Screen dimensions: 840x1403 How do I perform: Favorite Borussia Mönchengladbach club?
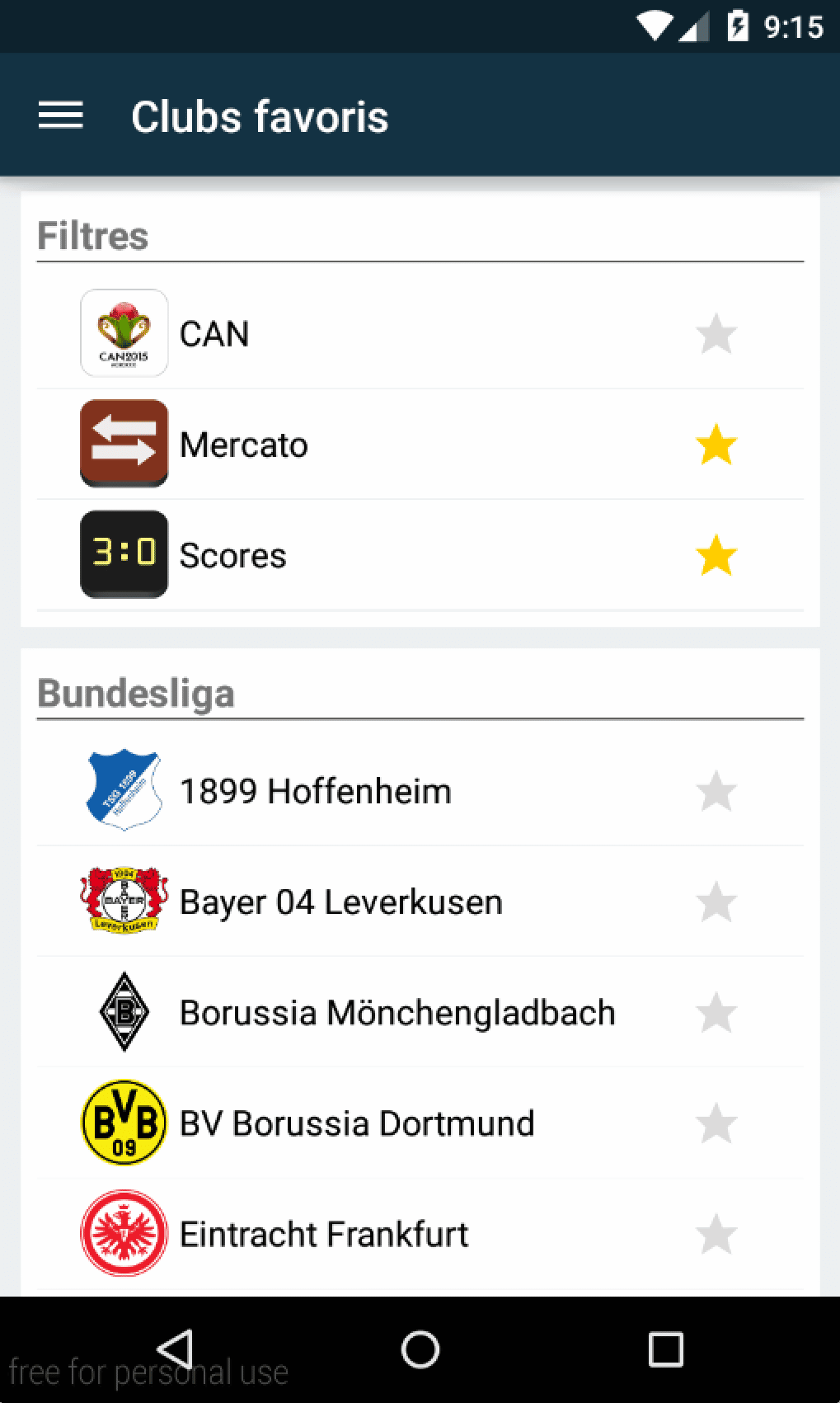tap(716, 1013)
